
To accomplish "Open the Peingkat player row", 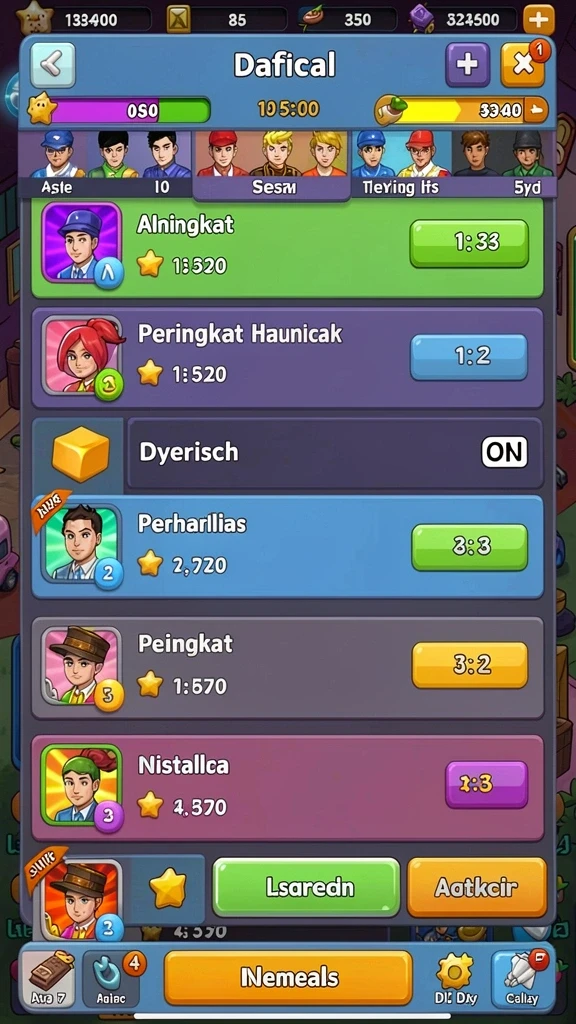I will click(x=287, y=667).
